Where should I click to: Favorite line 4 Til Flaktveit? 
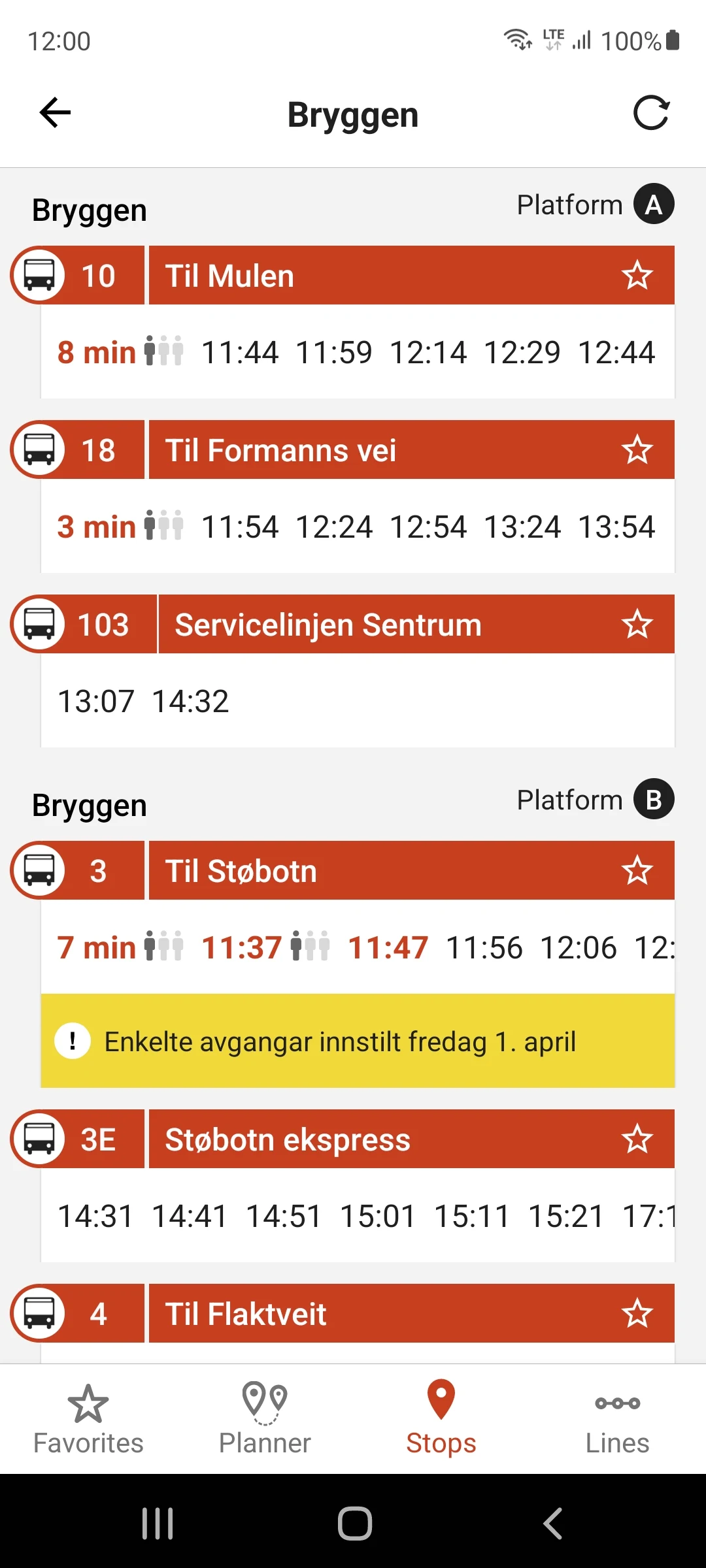click(637, 1313)
